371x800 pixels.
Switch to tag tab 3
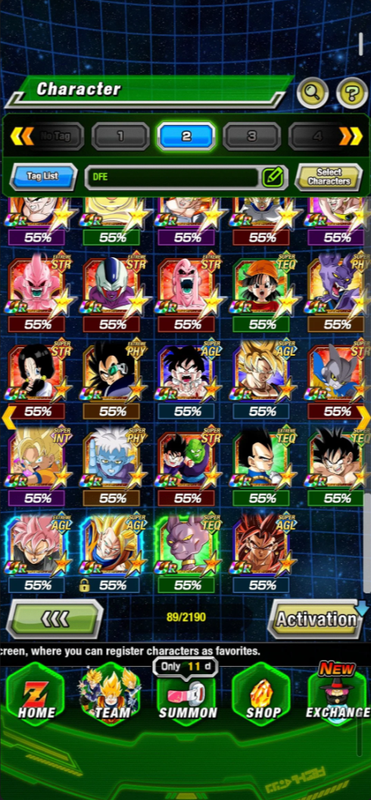point(252,136)
